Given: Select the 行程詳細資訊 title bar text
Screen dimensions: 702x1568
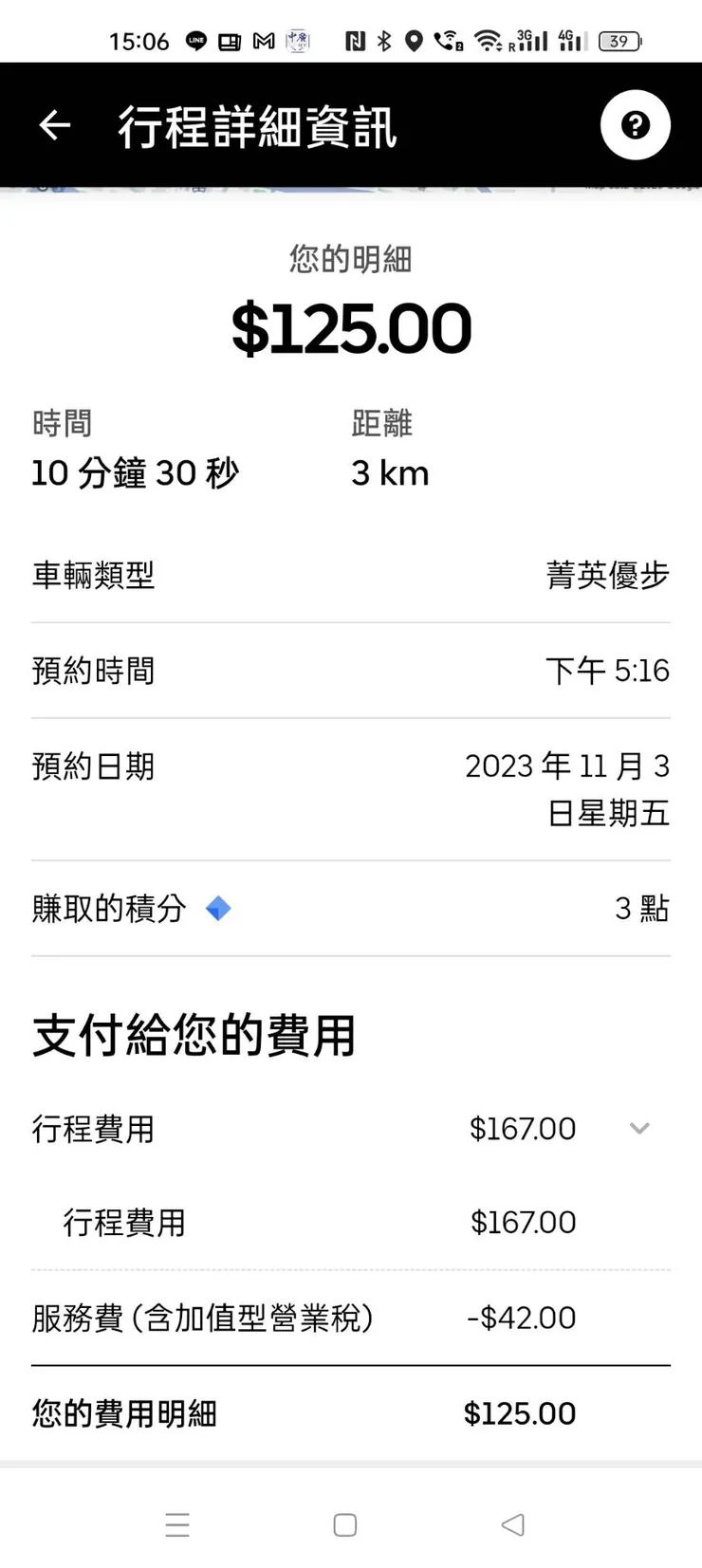Looking at the screenshot, I should [256, 126].
